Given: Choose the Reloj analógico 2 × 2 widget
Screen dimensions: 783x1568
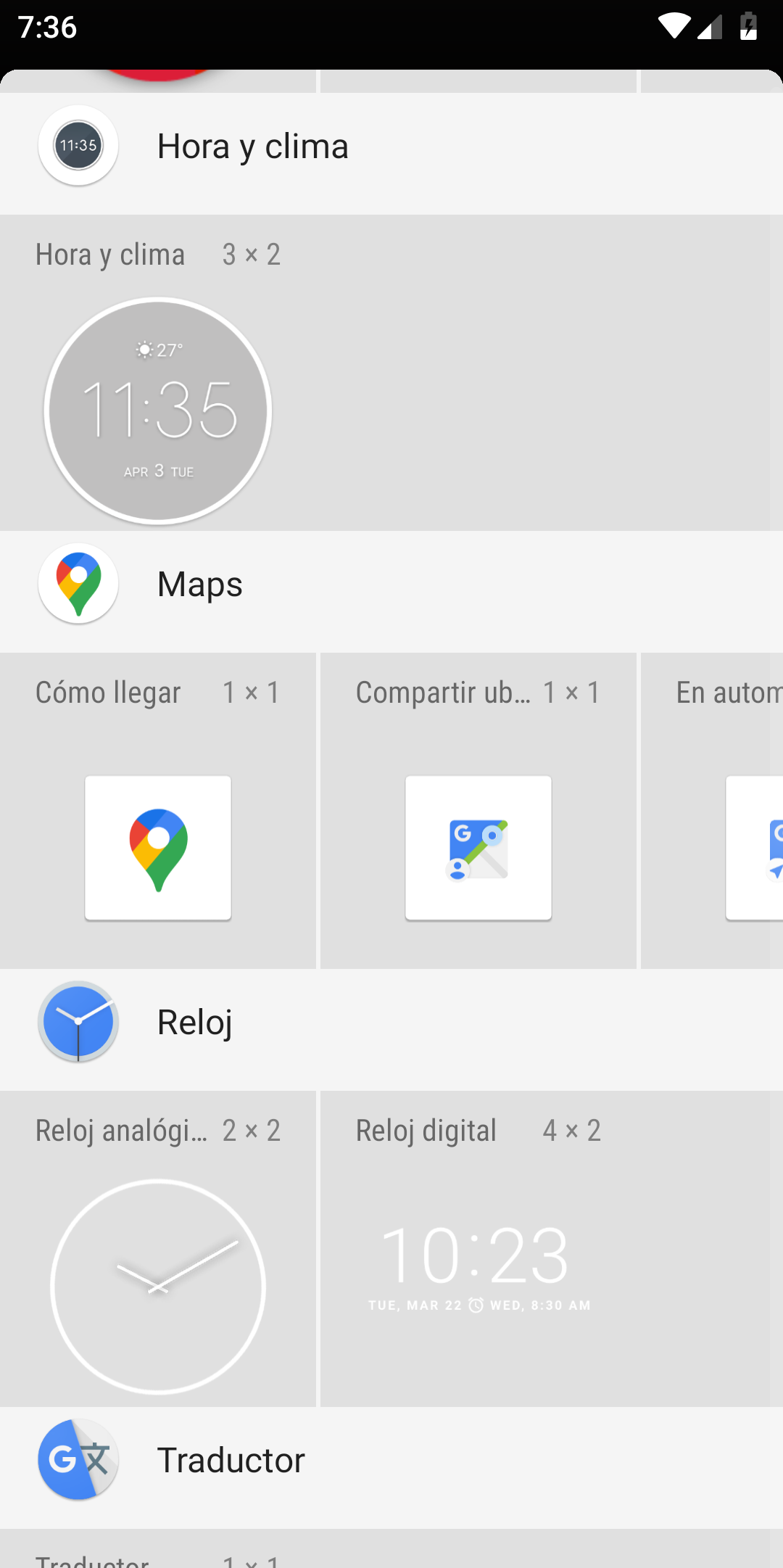Looking at the screenshot, I should pos(158,1249).
